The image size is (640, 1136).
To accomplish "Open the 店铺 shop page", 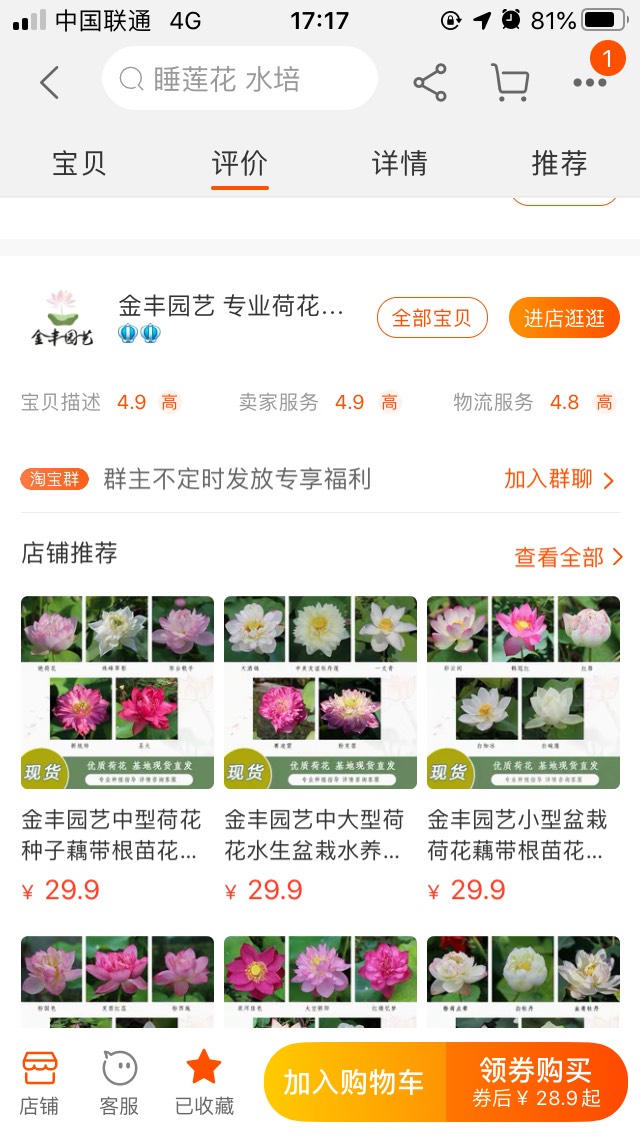I will [x=40, y=1082].
